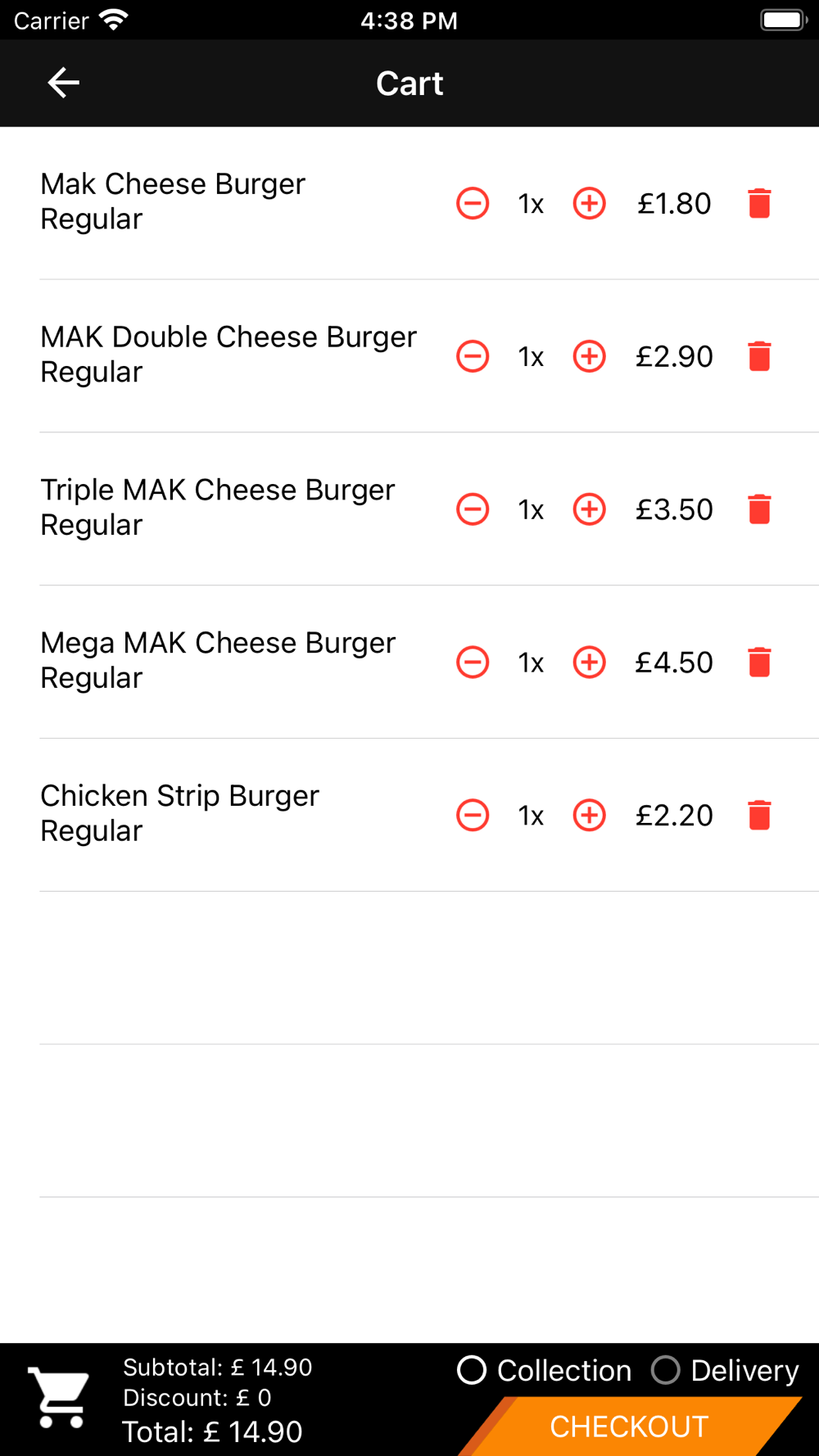
Task: Delete Chicken Strip Burger from the cart
Action: click(759, 815)
